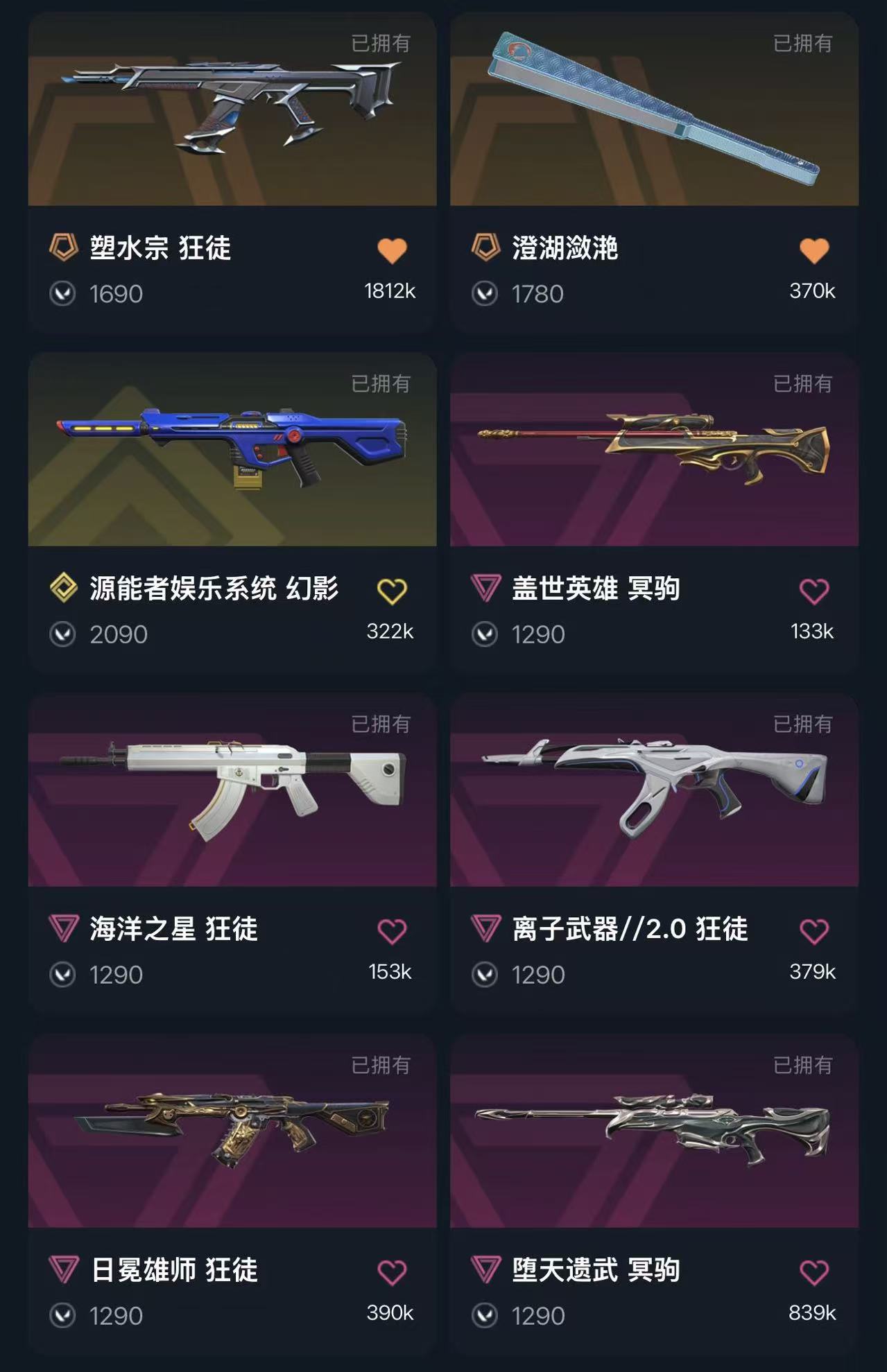Like the 源能者娱乐系统 幻影 skin
Viewport: 887px width, 1372px height.
392,591
